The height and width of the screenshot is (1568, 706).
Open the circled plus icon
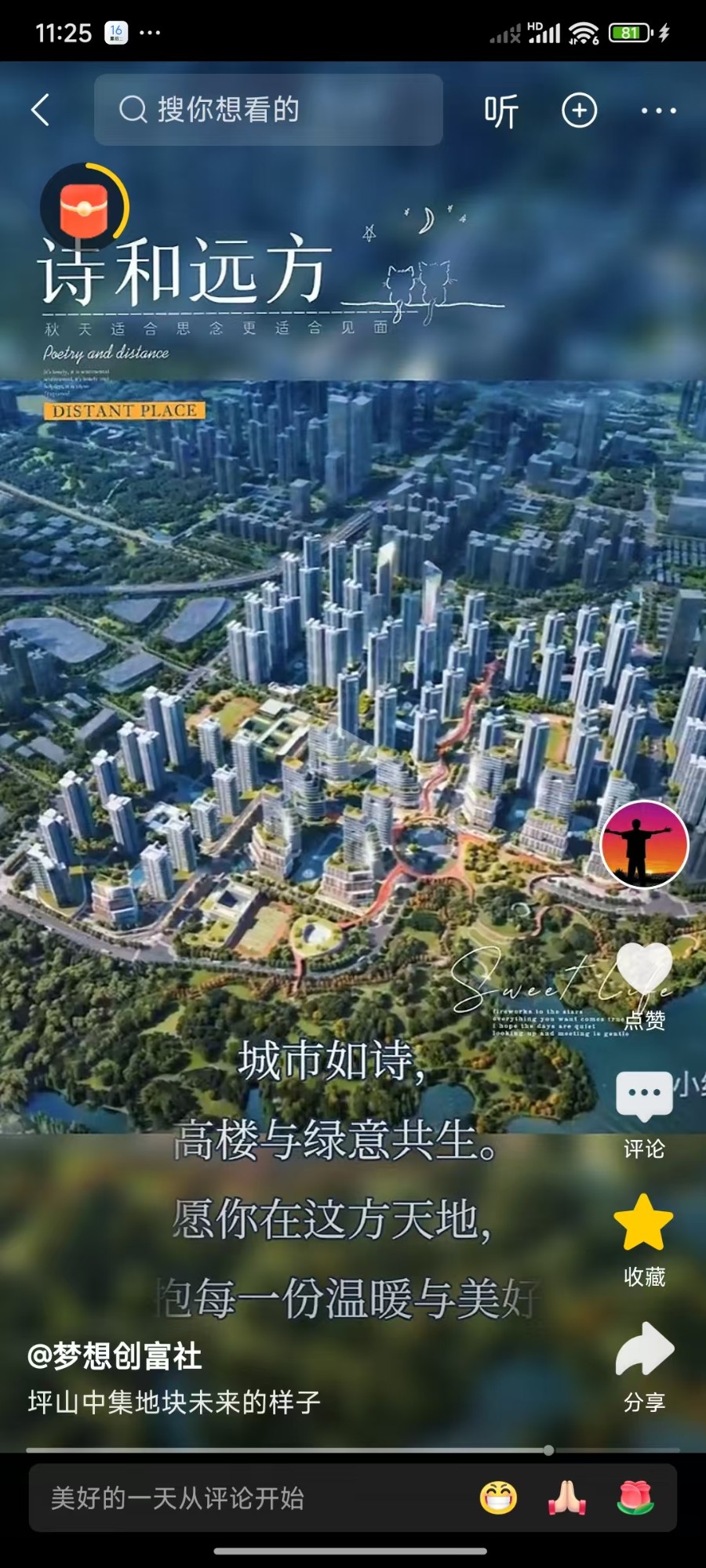tap(580, 111)
